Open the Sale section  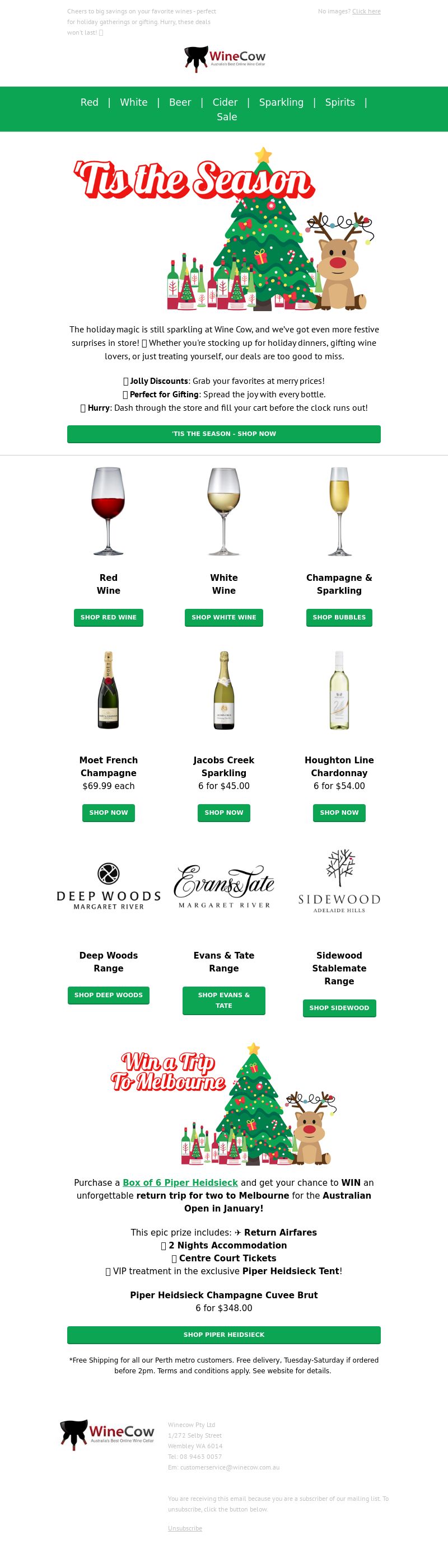point(227,117)
